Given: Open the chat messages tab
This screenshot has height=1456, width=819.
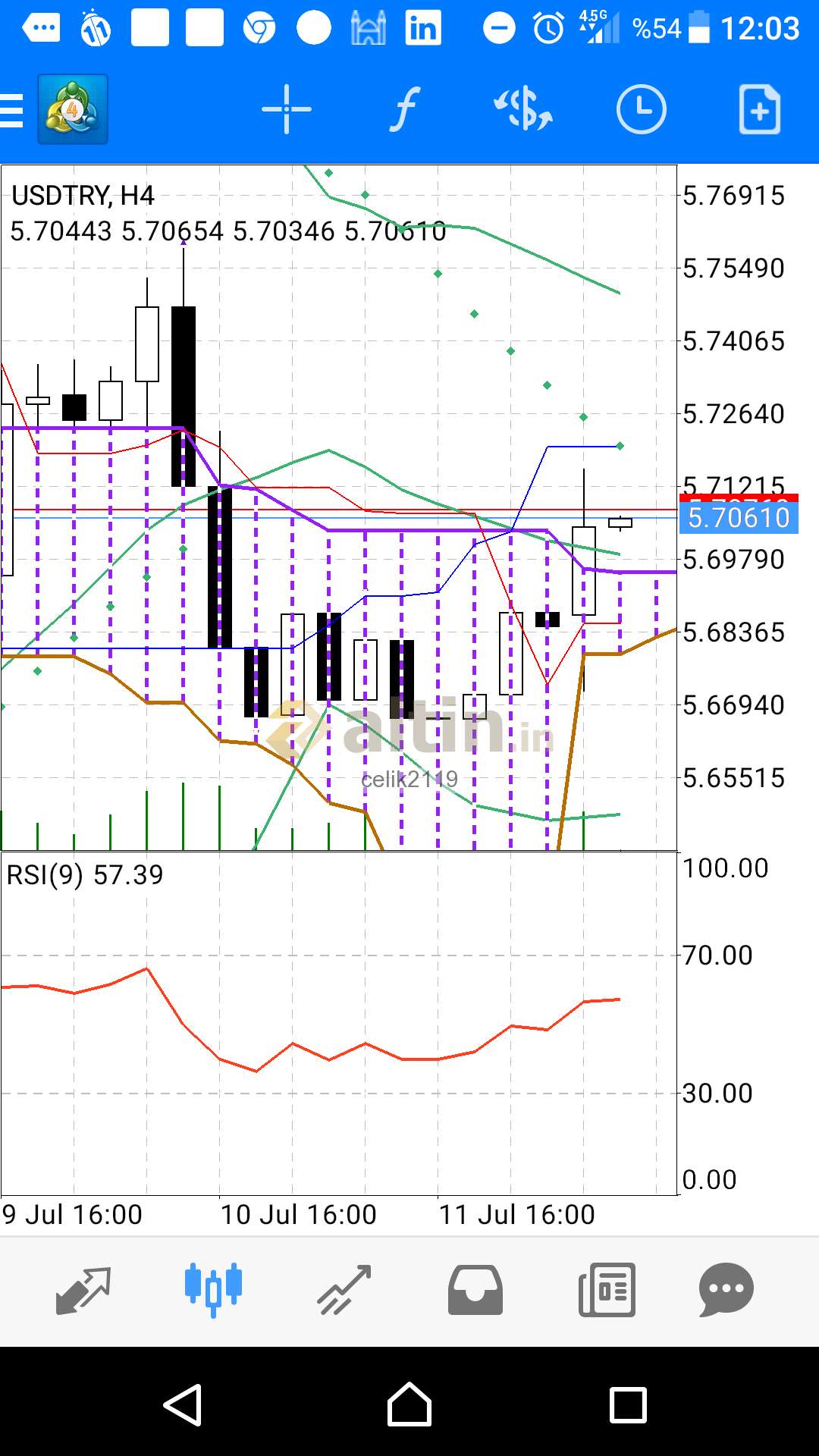Looking at the screenshot, I should [726, 1290].
